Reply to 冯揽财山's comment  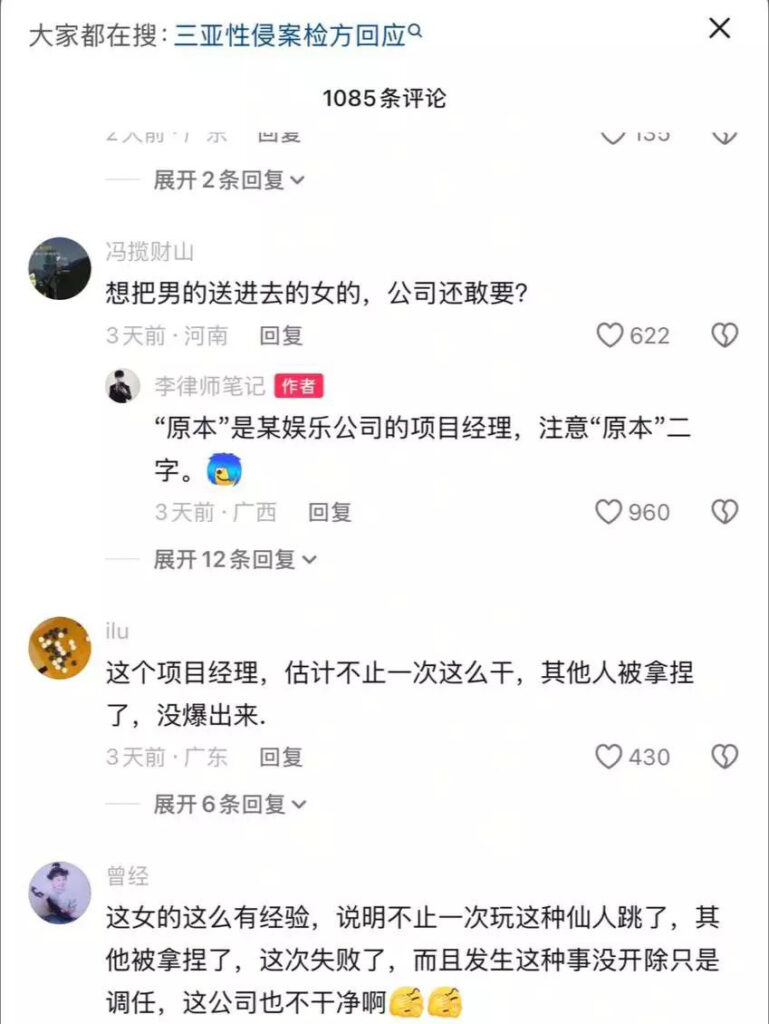pos(281,336)
